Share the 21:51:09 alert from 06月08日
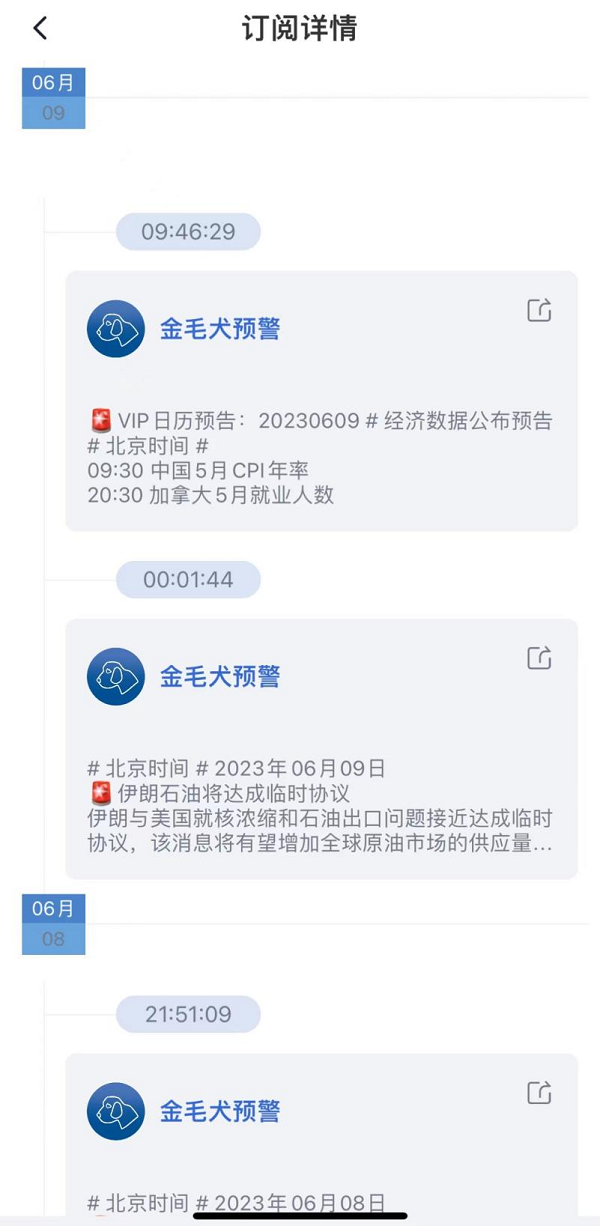Image resolution: width=600 pixels, height=1226 pixels. tap(539, 1092)
